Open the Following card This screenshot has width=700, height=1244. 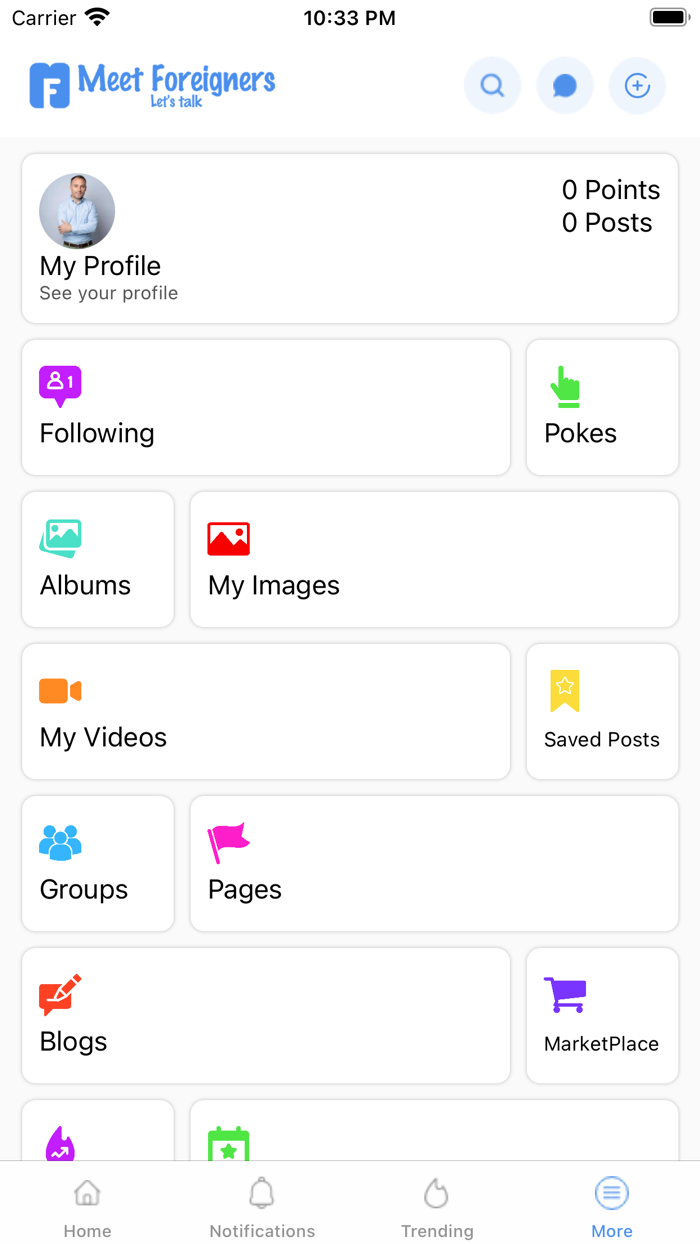click(266, 408)
